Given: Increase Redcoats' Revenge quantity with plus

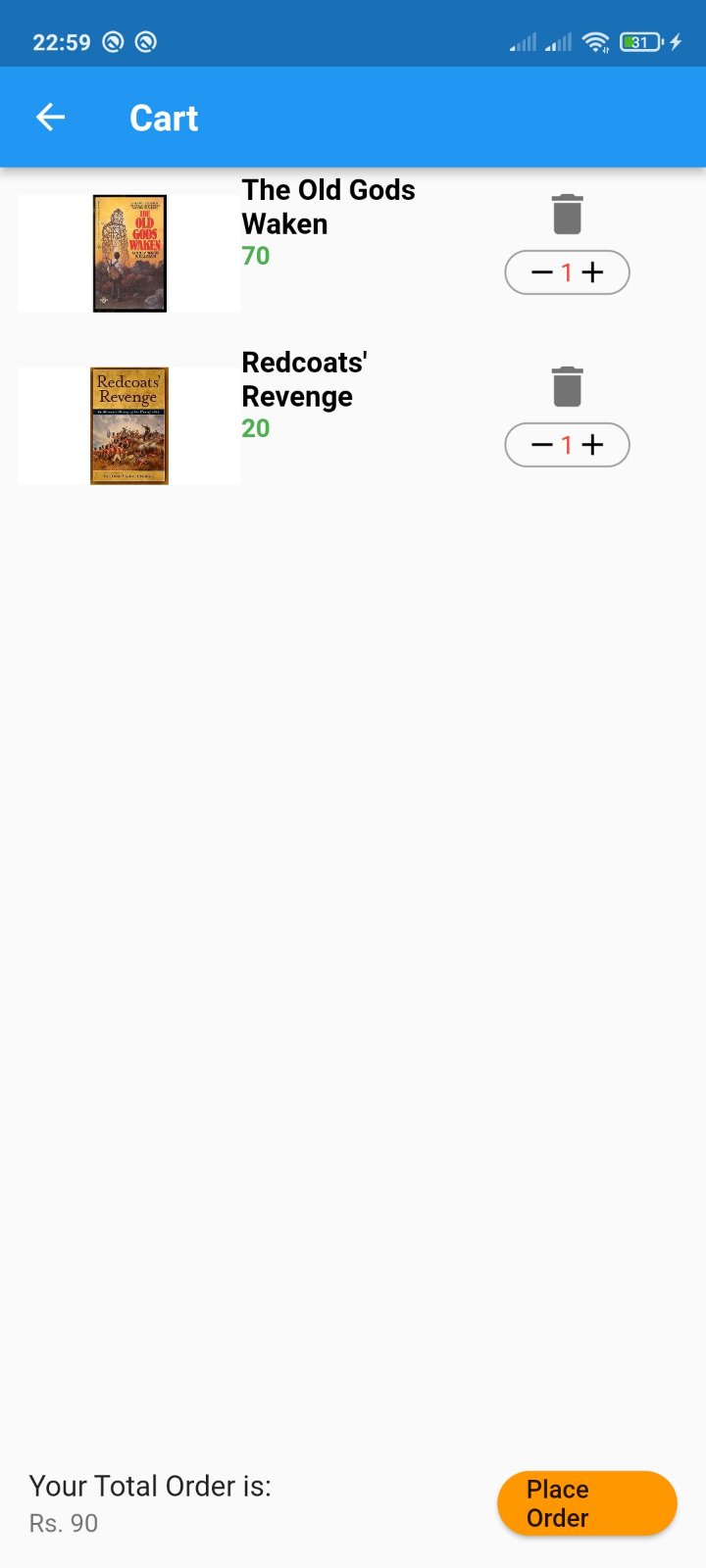Looking at the screenshot, I should [593, 444].
